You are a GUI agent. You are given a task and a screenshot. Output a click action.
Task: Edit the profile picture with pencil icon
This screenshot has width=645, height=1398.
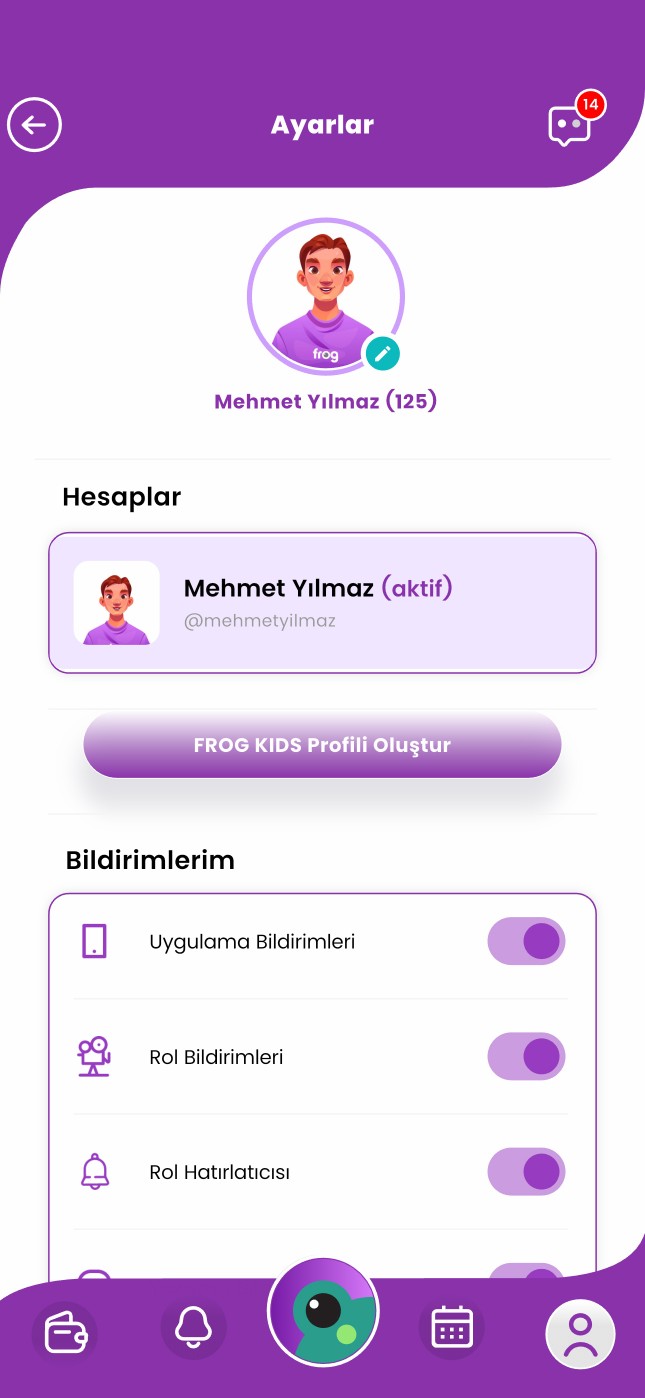[x=381, y=353]
